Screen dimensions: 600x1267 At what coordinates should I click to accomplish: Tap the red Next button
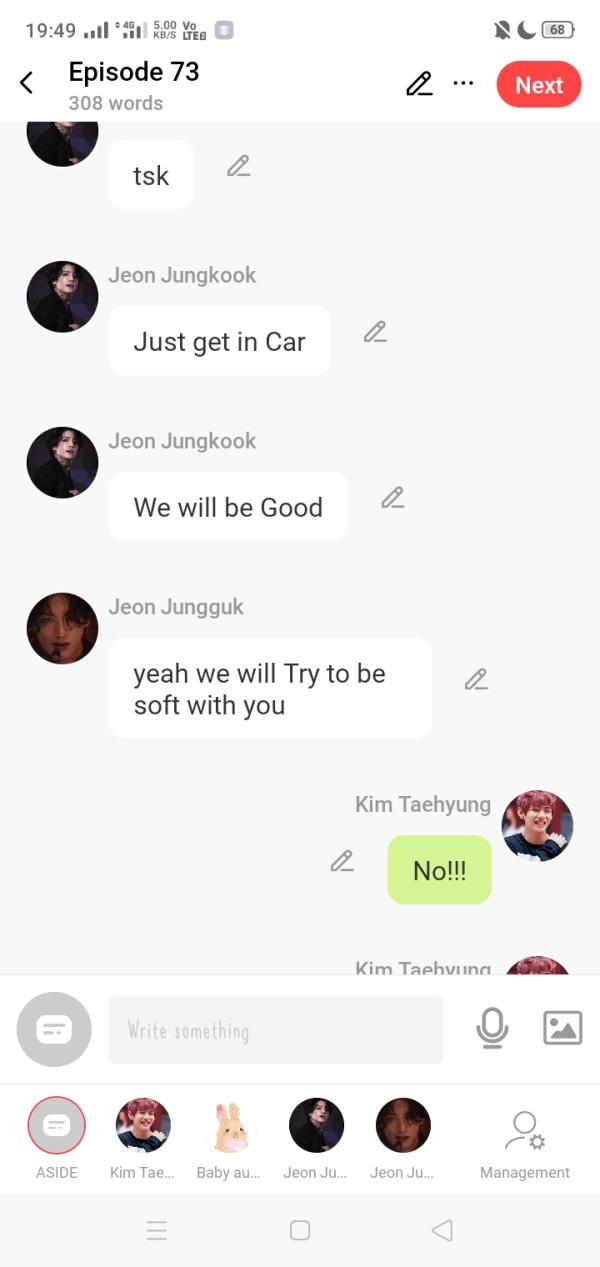[x=538, y=85]
